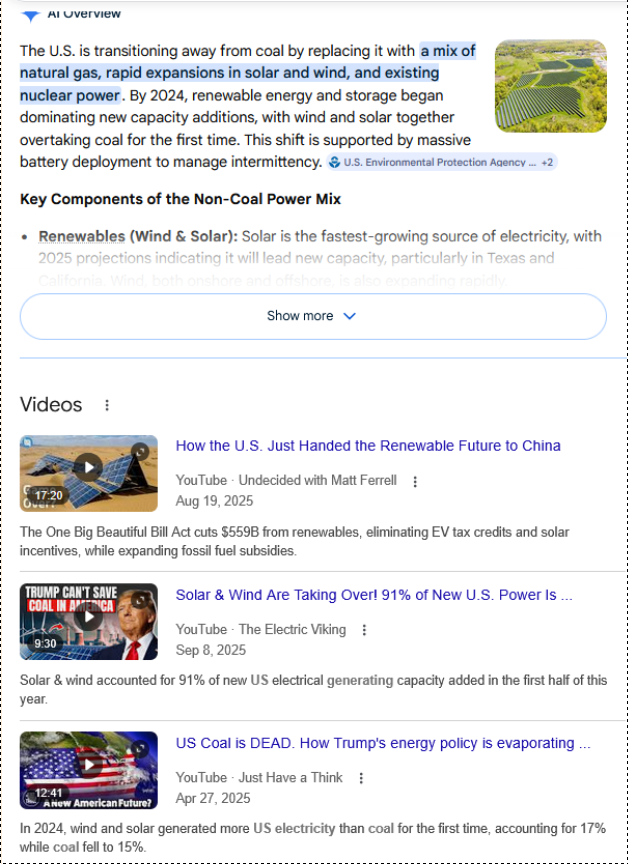Screen dimensions: 628x864
Task: Open 'Solar & Wind Are Taking Over!' video link
Action: 373,595
